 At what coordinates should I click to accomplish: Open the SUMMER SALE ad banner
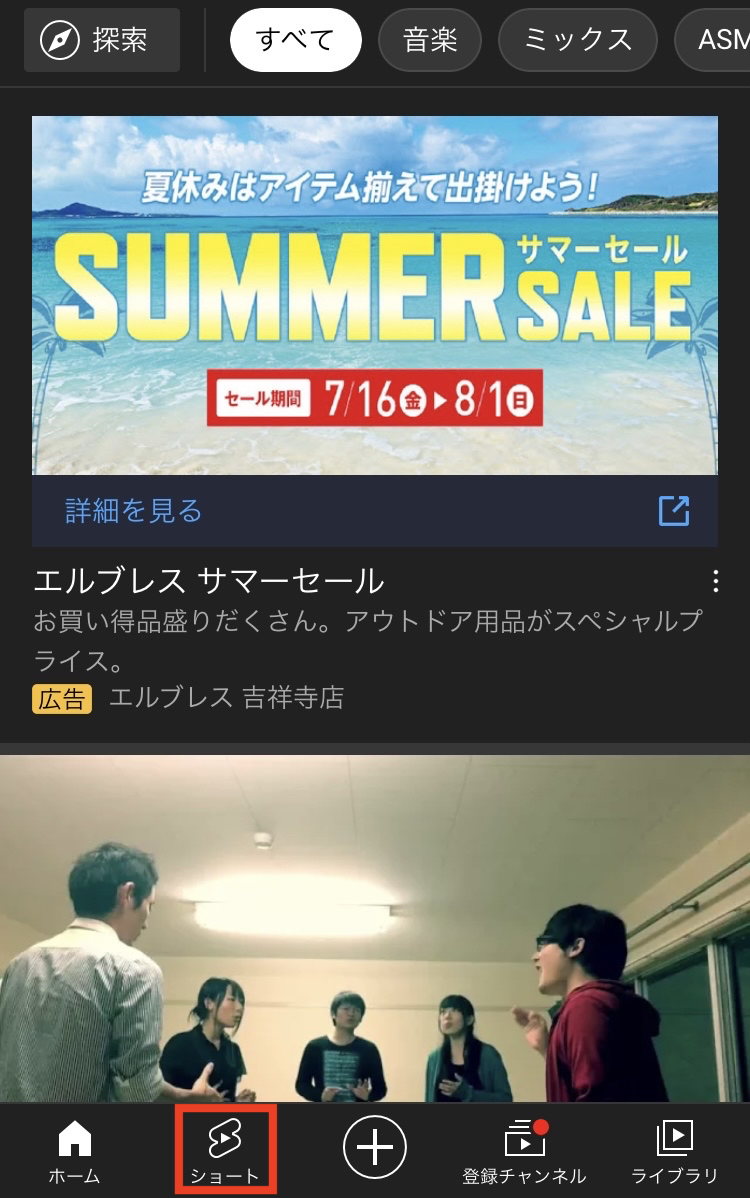point(375,295)
